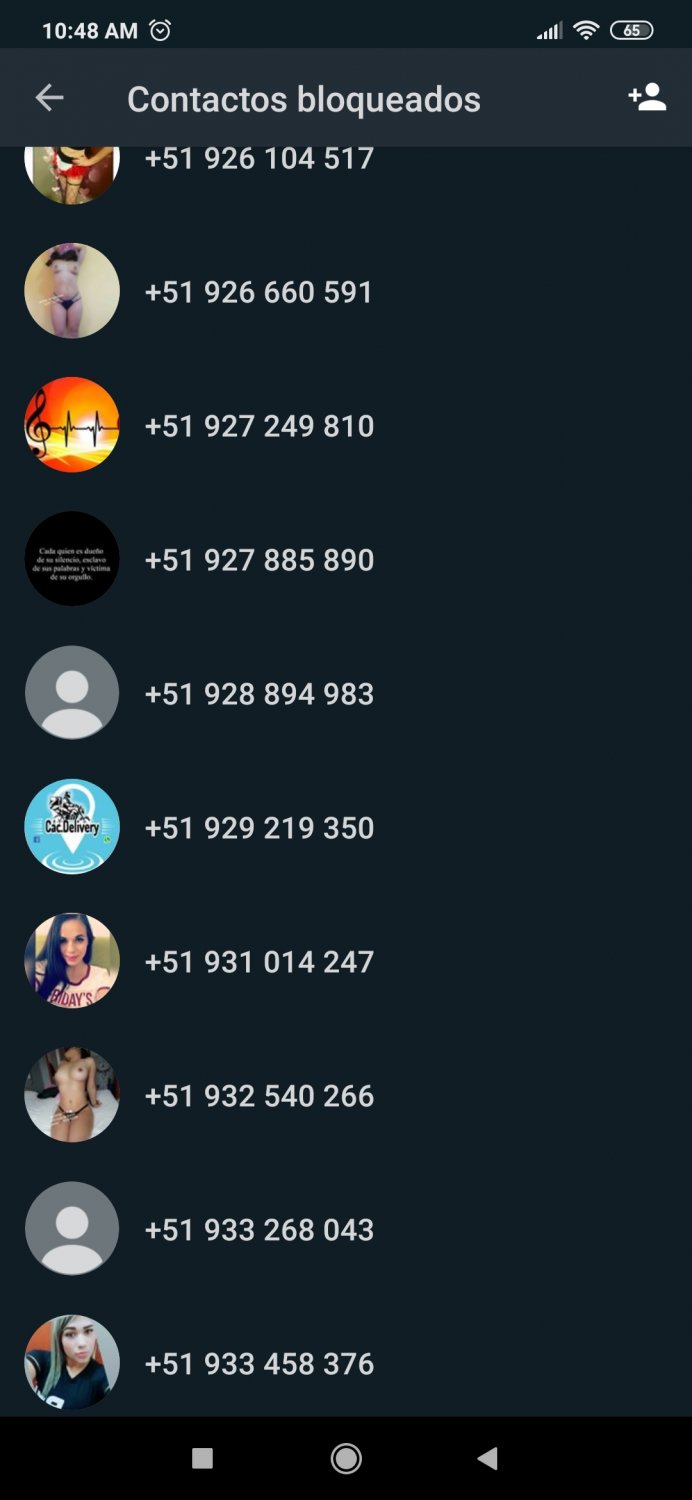Open recent apps with the square button
692x1500 pixels.
[202, 1459]
